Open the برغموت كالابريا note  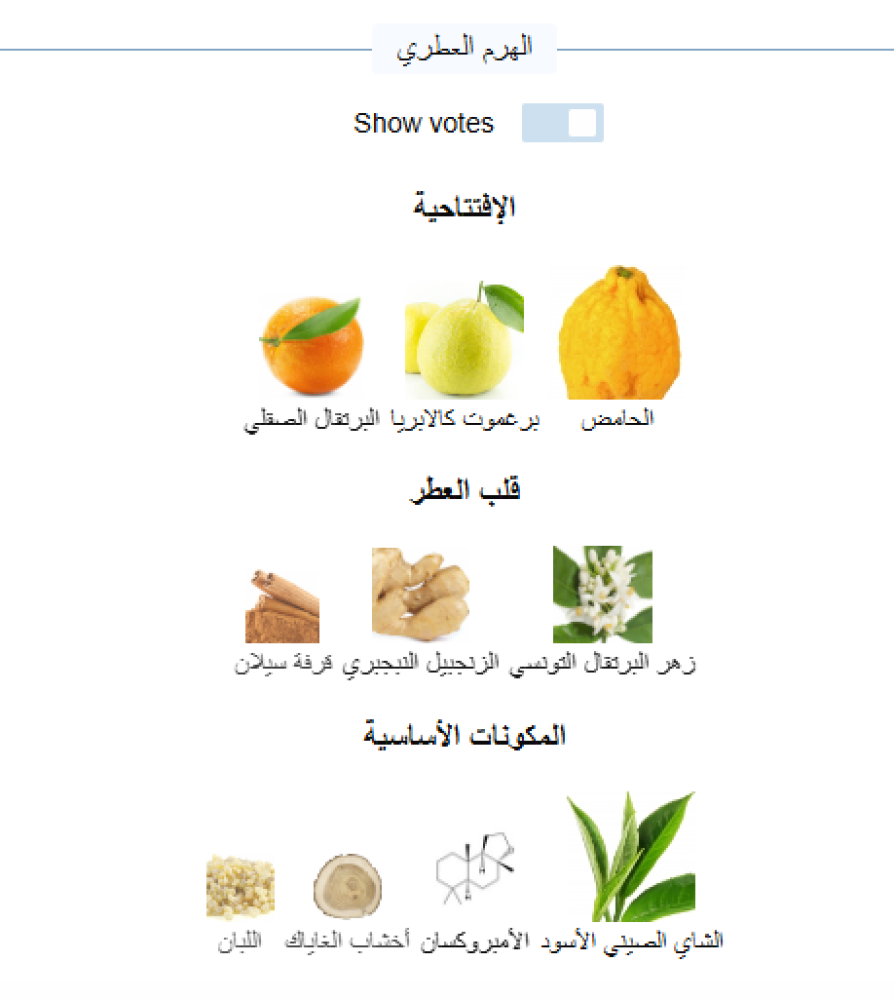[x=464, y=342]
